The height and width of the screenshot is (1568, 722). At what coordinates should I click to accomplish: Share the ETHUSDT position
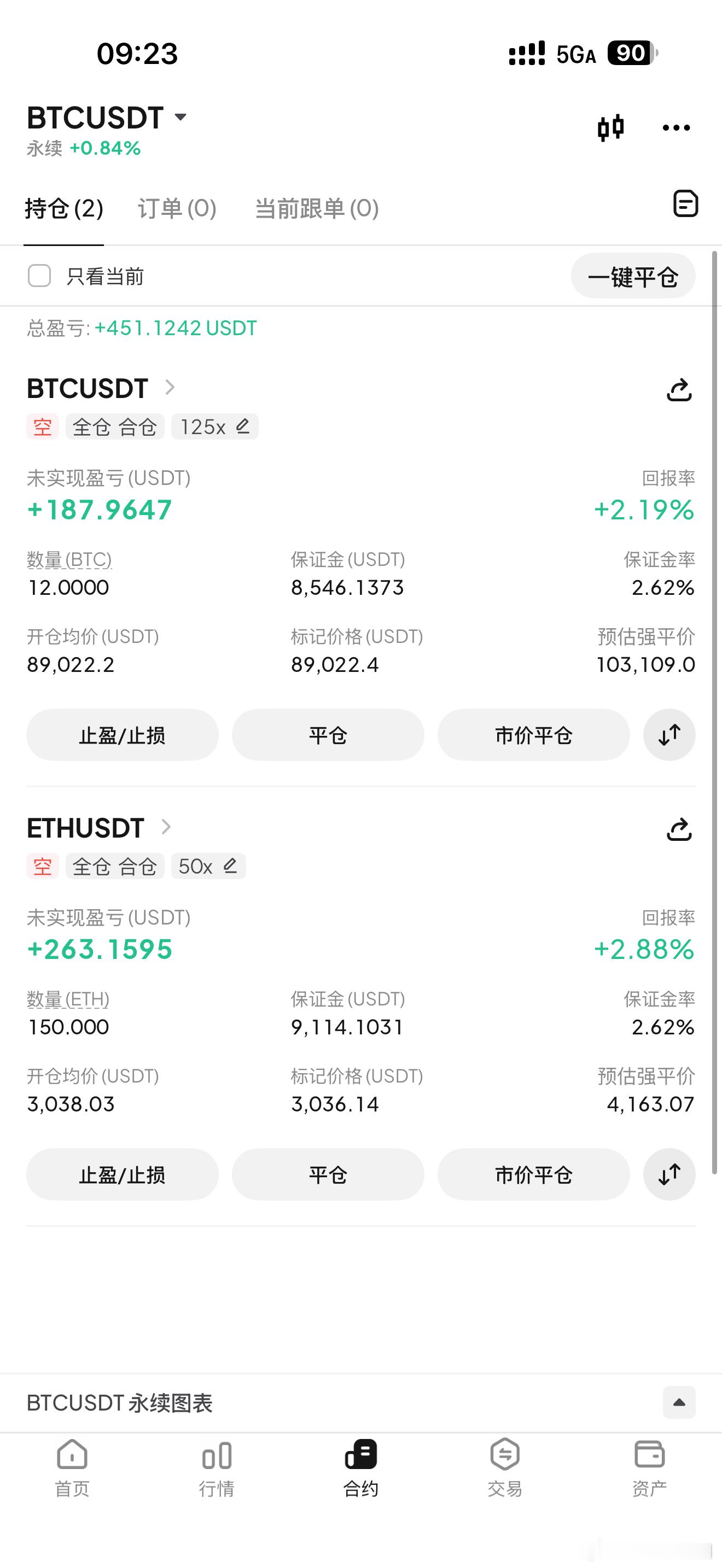coord(679,830)
